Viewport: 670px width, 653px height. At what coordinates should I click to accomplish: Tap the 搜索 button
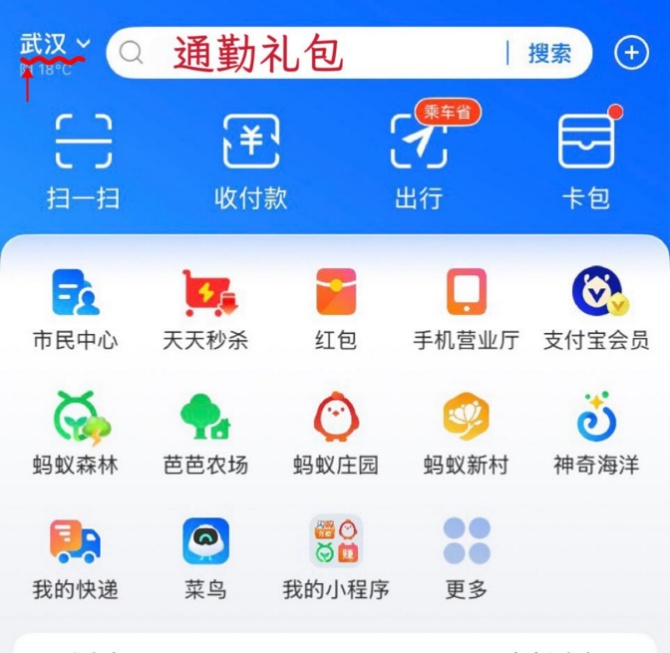[549, 53]
